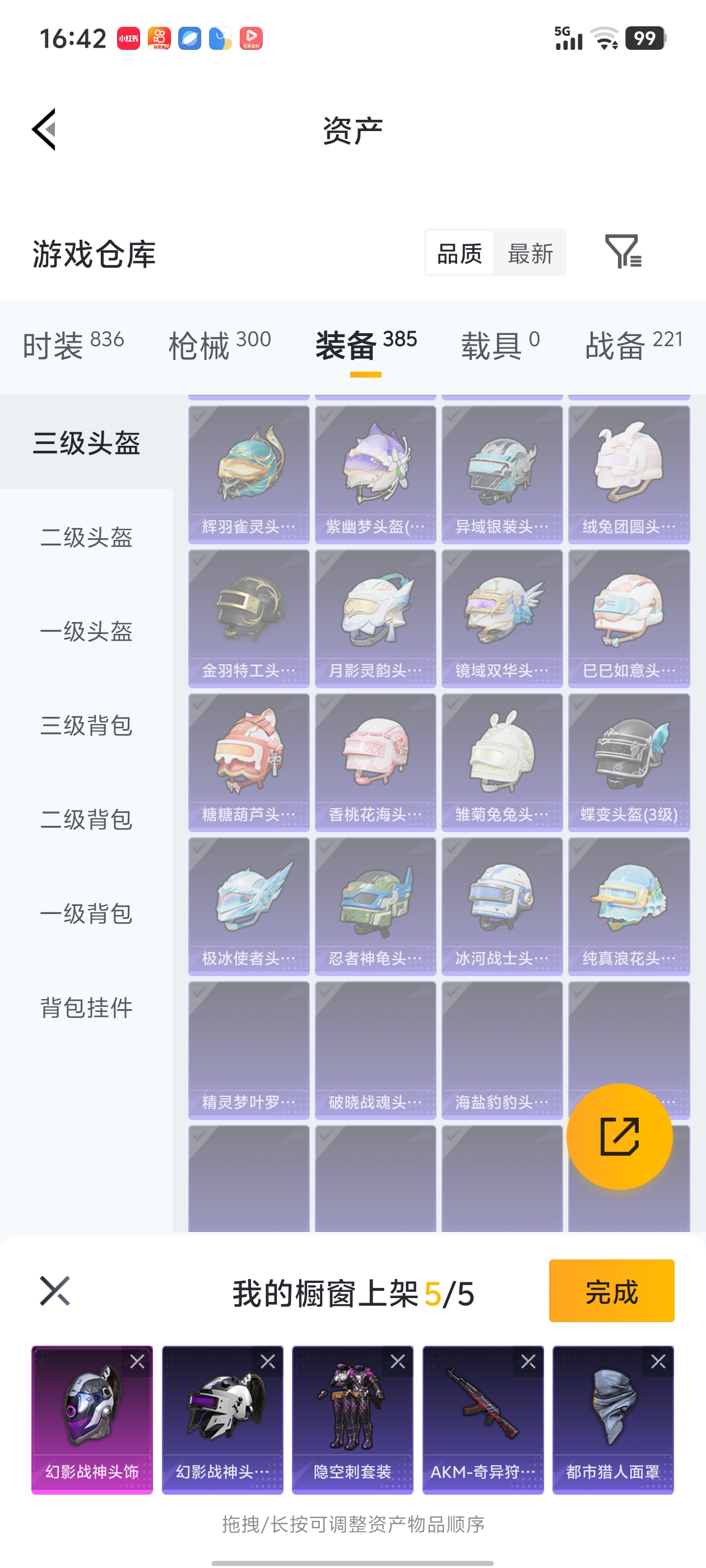Open the 背包挂件 category
706x1568 pixels.
pos(86,1007)
